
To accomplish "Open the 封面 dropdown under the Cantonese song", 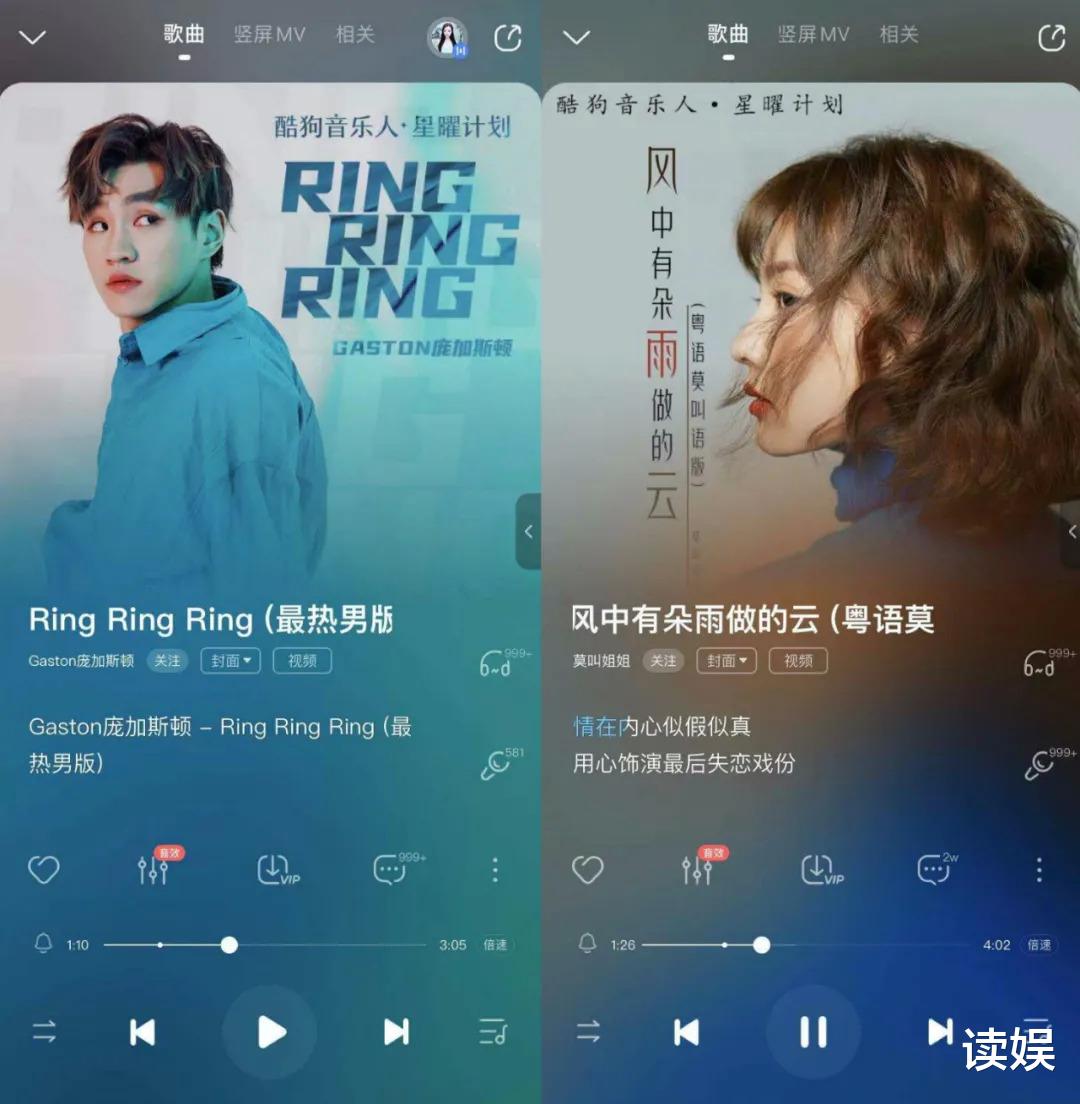I will point(726,661).
